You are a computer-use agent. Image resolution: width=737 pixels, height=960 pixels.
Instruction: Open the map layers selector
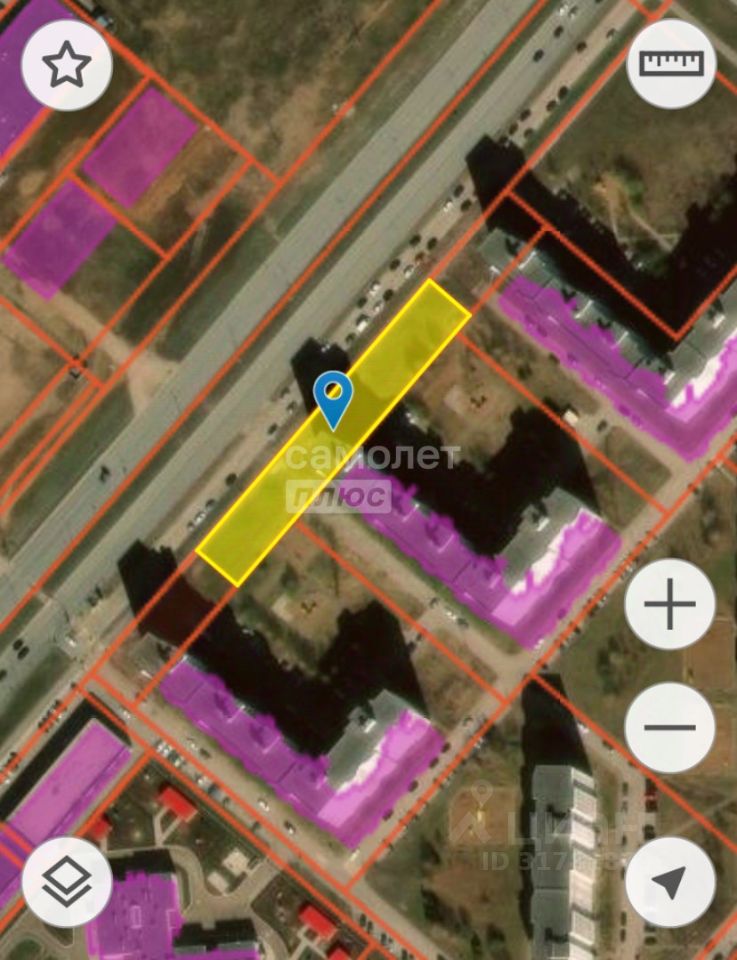point(66,882)
